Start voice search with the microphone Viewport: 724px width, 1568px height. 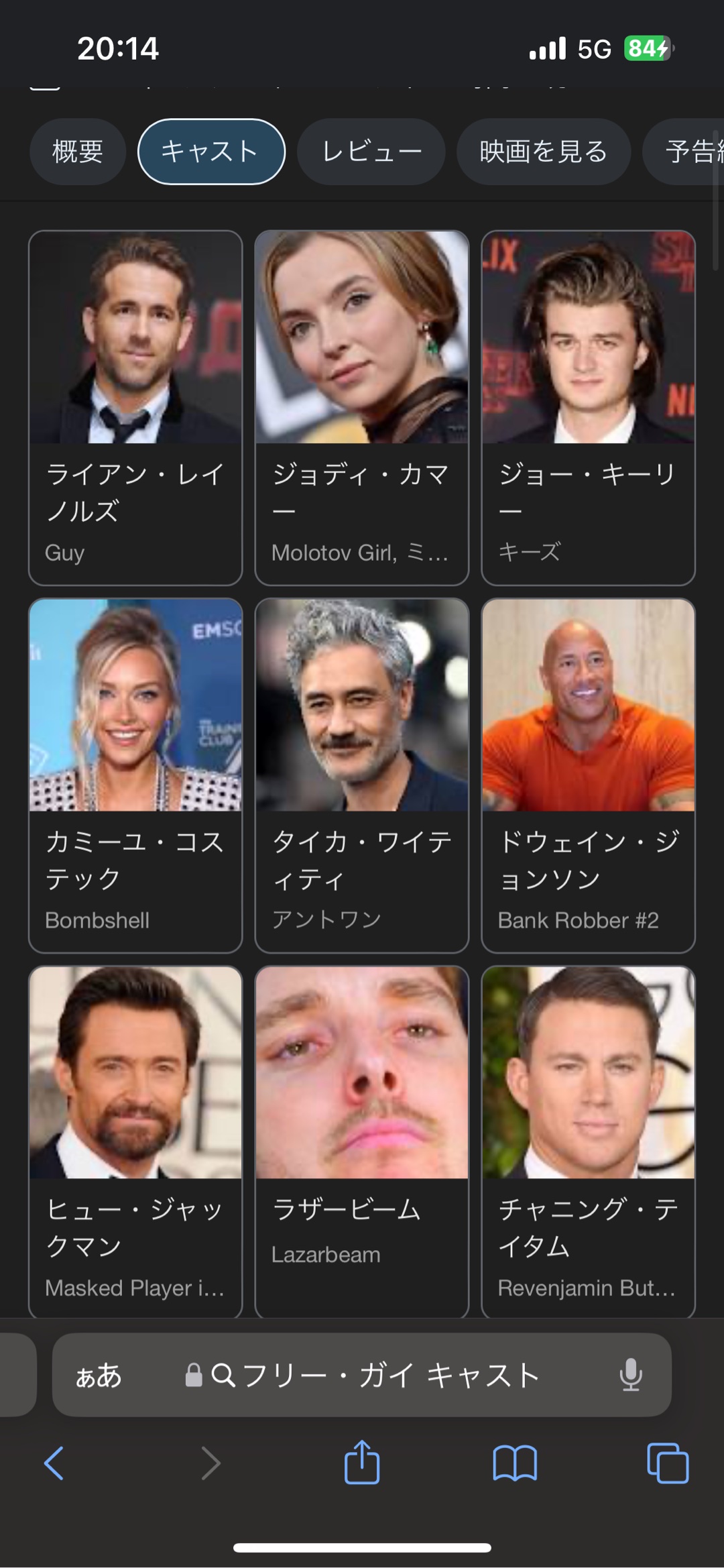coord(630,1376)
